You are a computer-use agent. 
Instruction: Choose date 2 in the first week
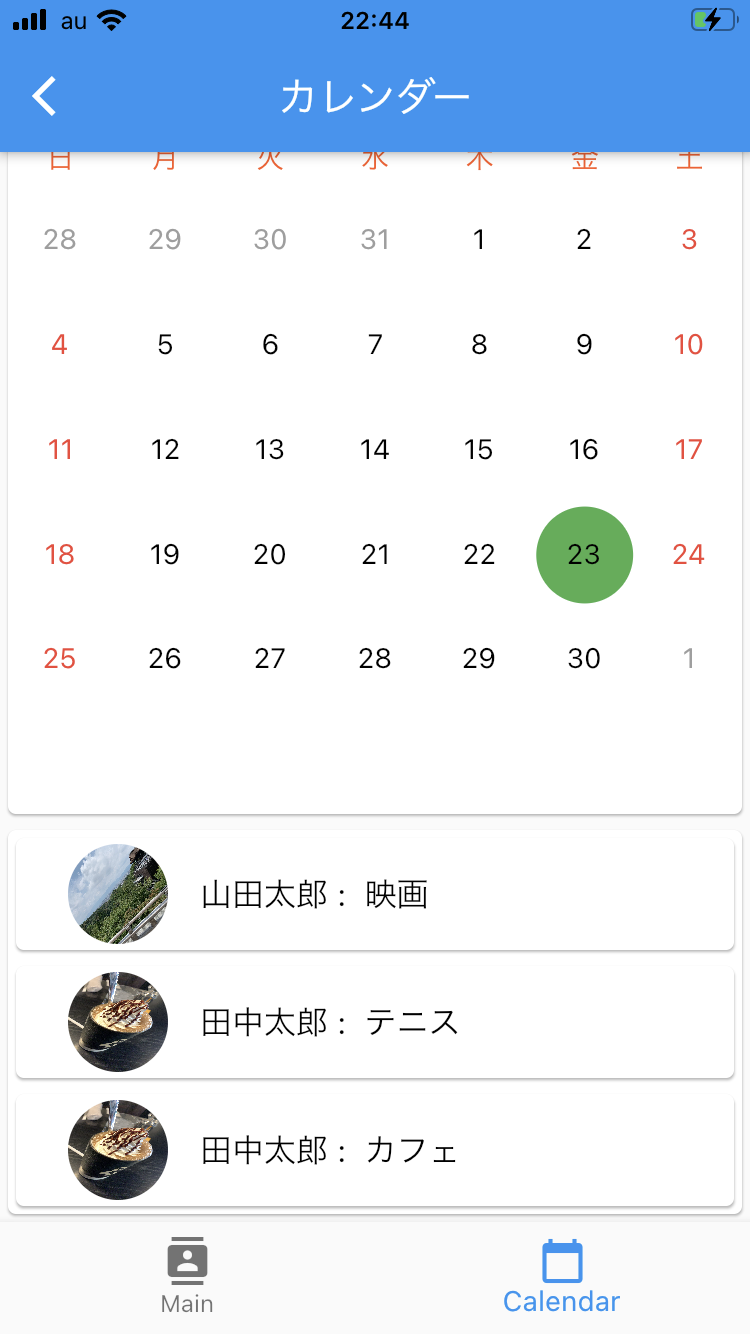[x=584, y=239]
